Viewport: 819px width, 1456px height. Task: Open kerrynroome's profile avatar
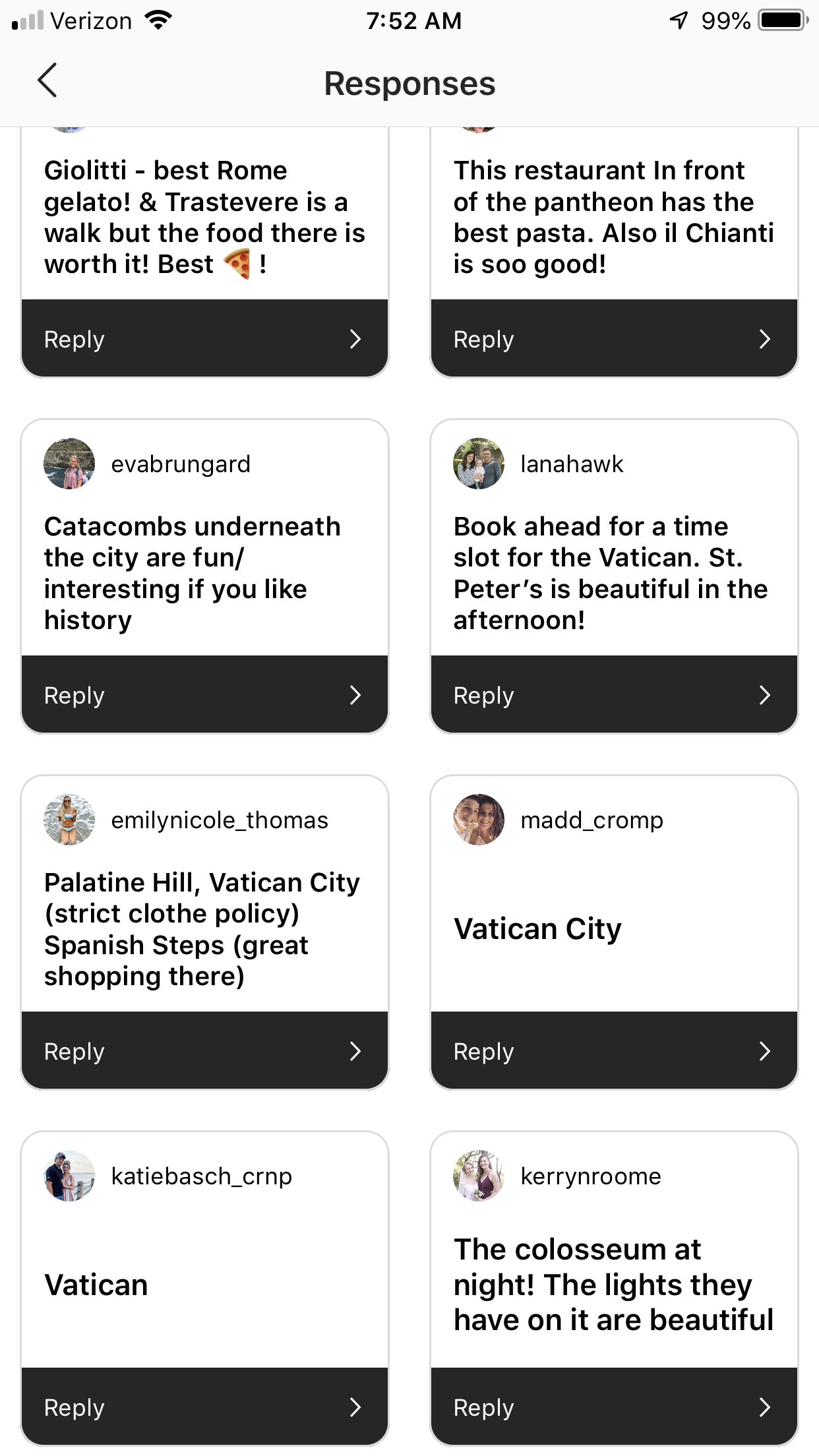pyautogui.click(x=479, y=1176)
